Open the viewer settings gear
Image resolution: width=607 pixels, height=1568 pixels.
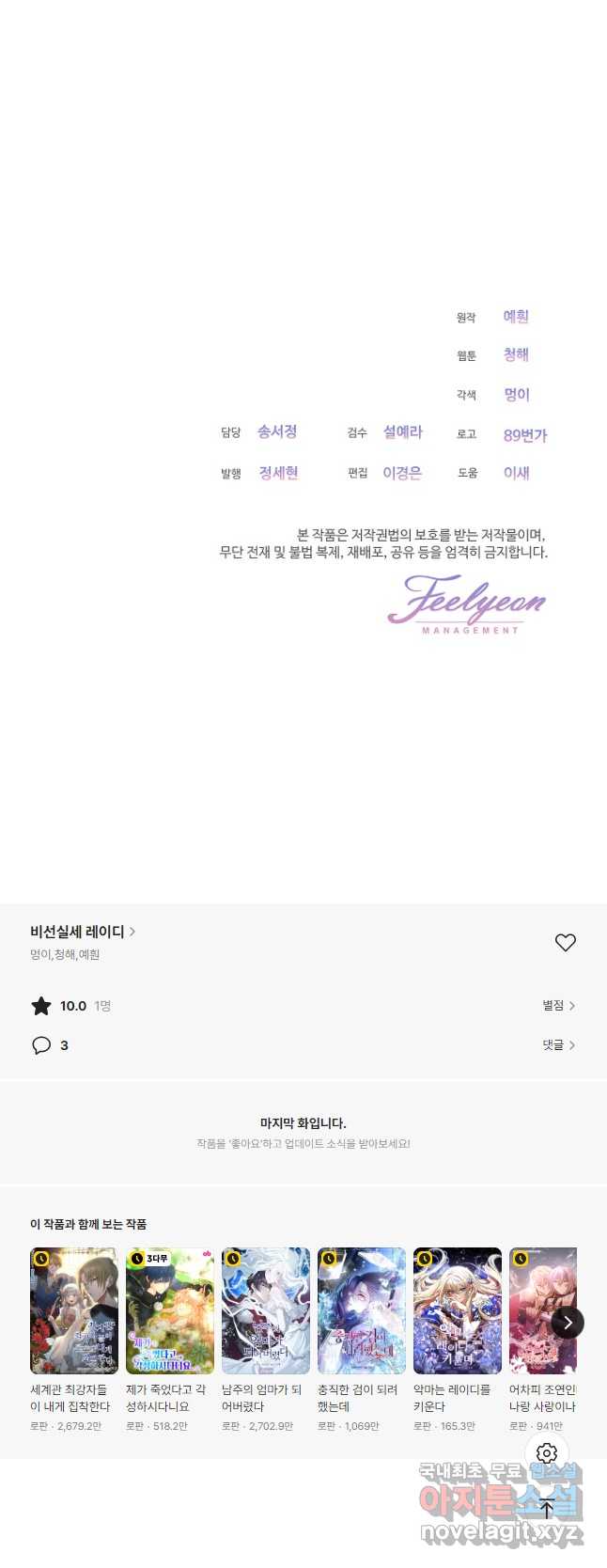[547, 1453]
